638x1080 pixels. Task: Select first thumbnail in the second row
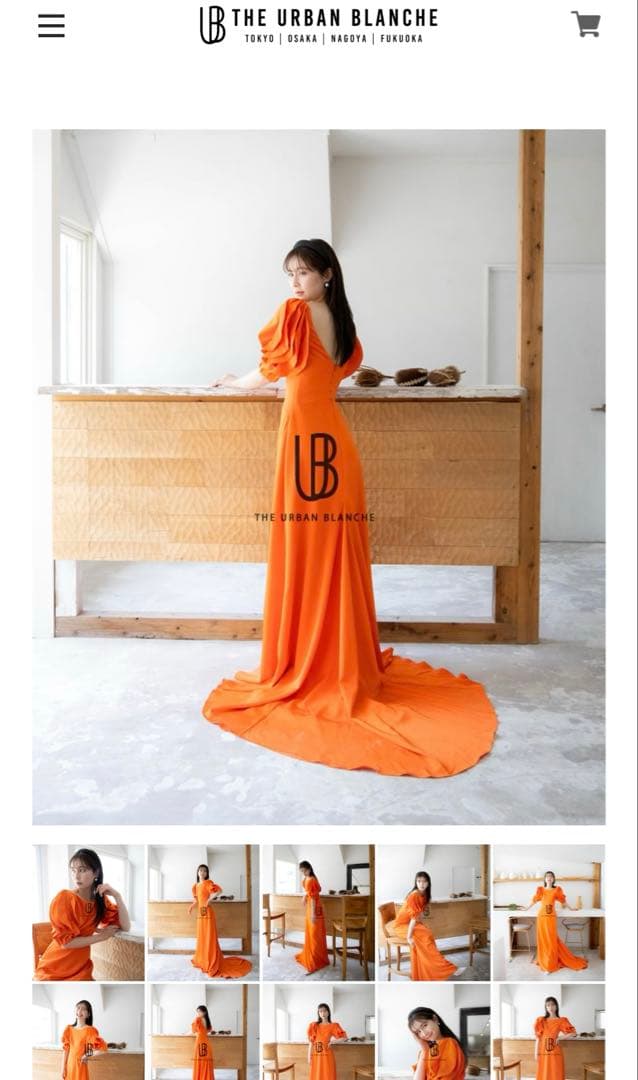[88, 1032]
